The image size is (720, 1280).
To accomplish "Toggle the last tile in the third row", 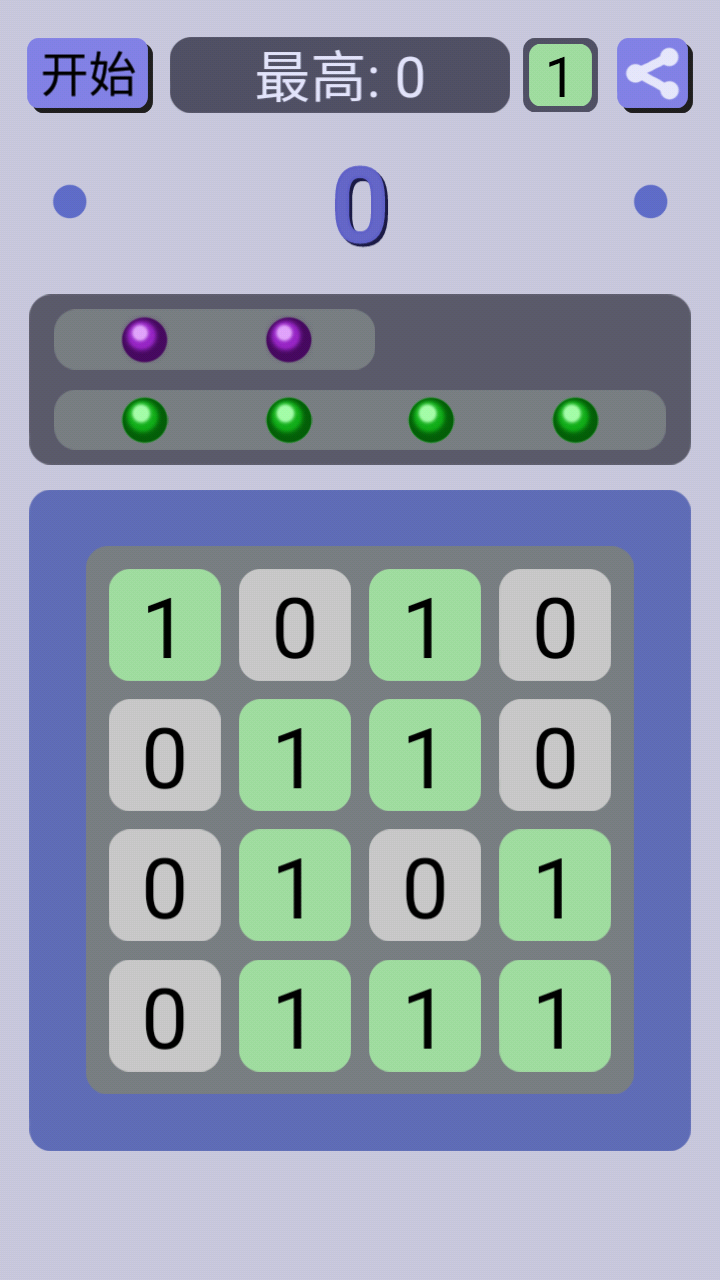I will [x=555, y=885].
